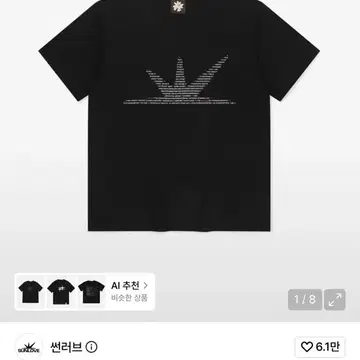Tap the info icon next to 썬러브
This screenshot has width=360, height=360.
point(91,347)
